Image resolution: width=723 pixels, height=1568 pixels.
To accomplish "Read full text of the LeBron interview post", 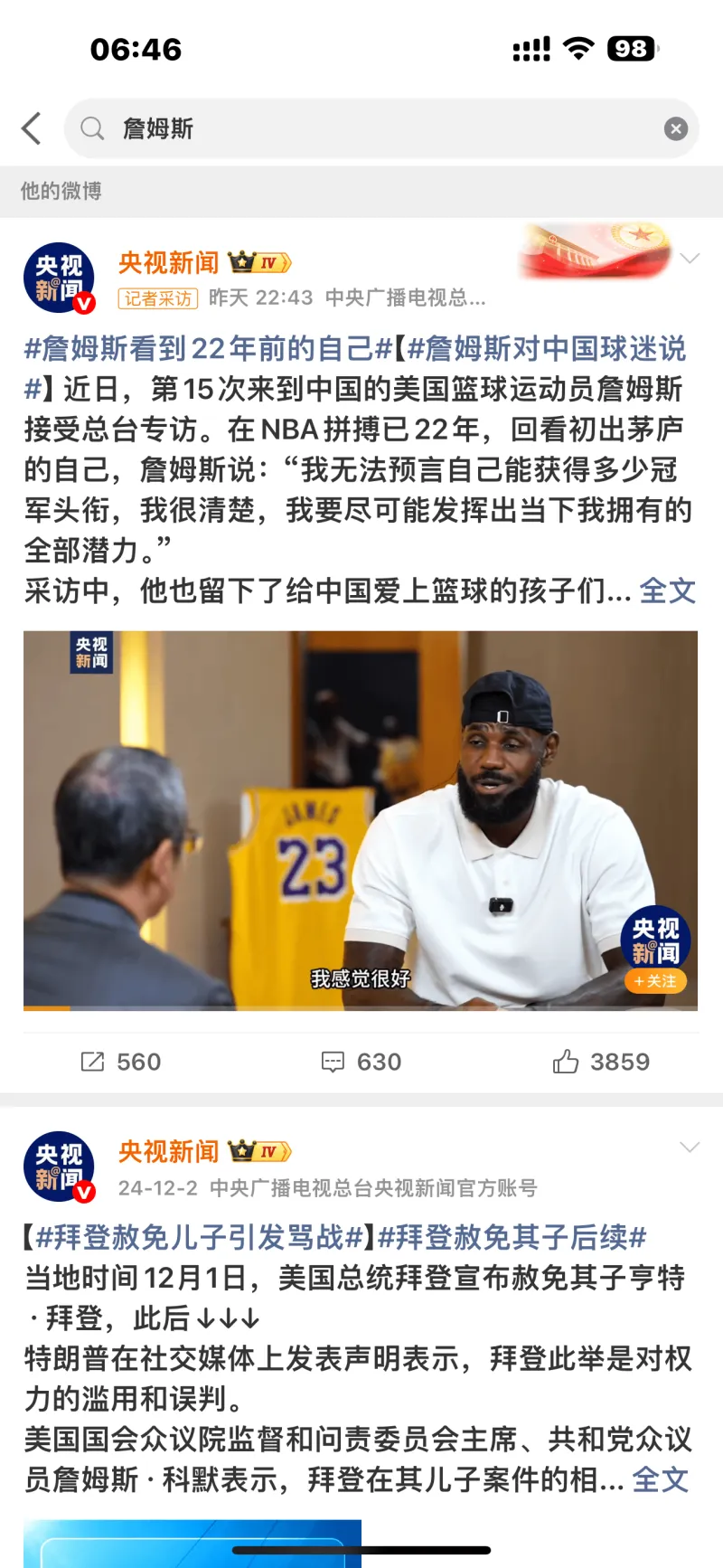I will (x=667, y=591).
